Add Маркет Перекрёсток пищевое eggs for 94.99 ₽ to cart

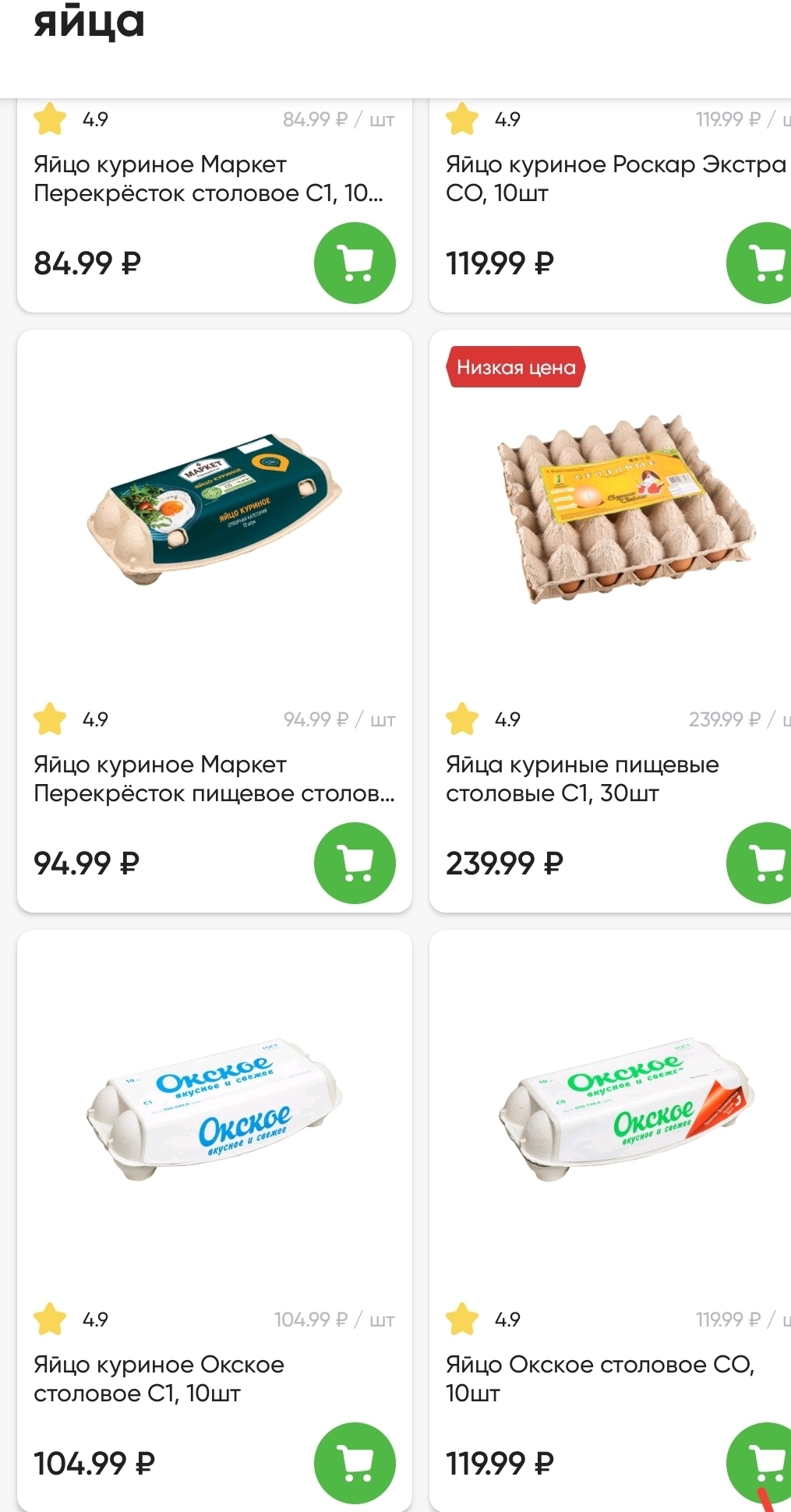click(355, 863)
